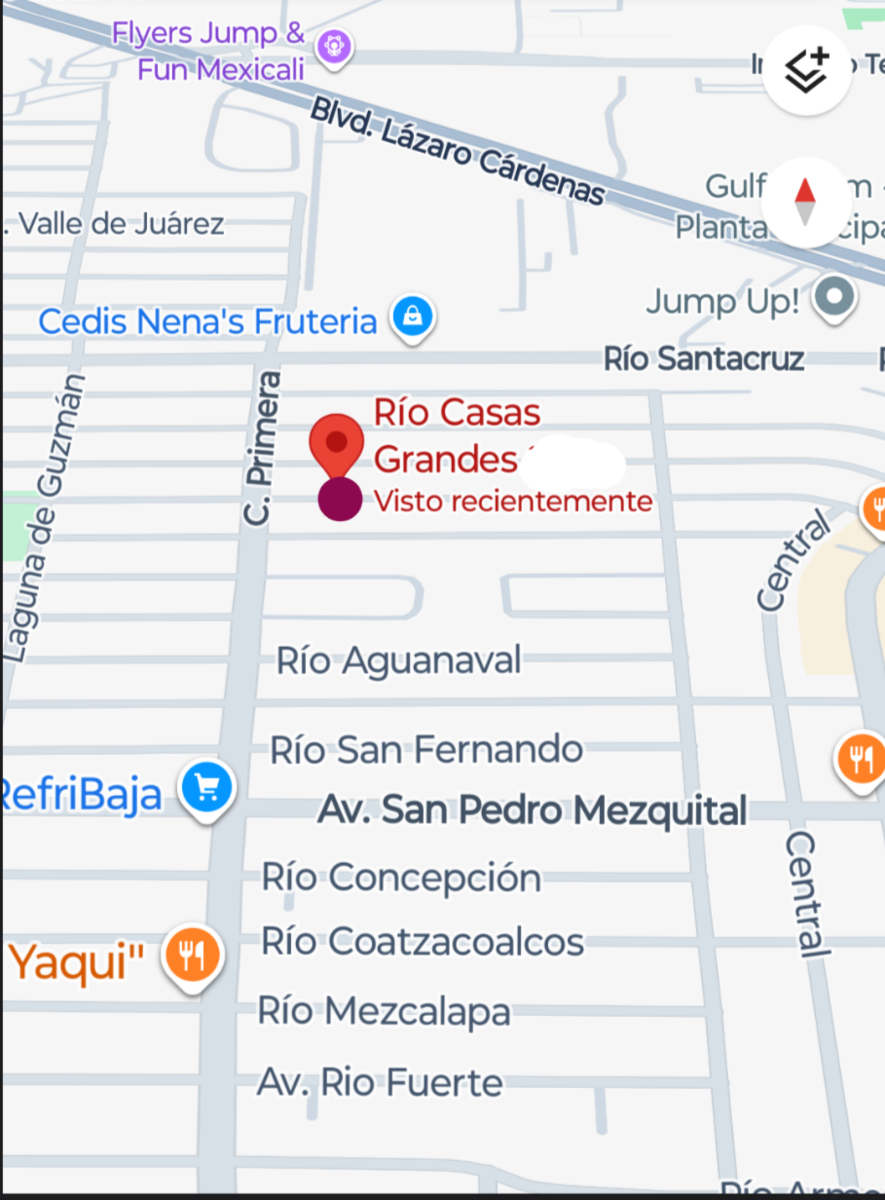This screenshot has height=1200, width=885.
Task: Select the red Río Casas Grandes pin
Action: pyautogui.click(x=337, y=445)
